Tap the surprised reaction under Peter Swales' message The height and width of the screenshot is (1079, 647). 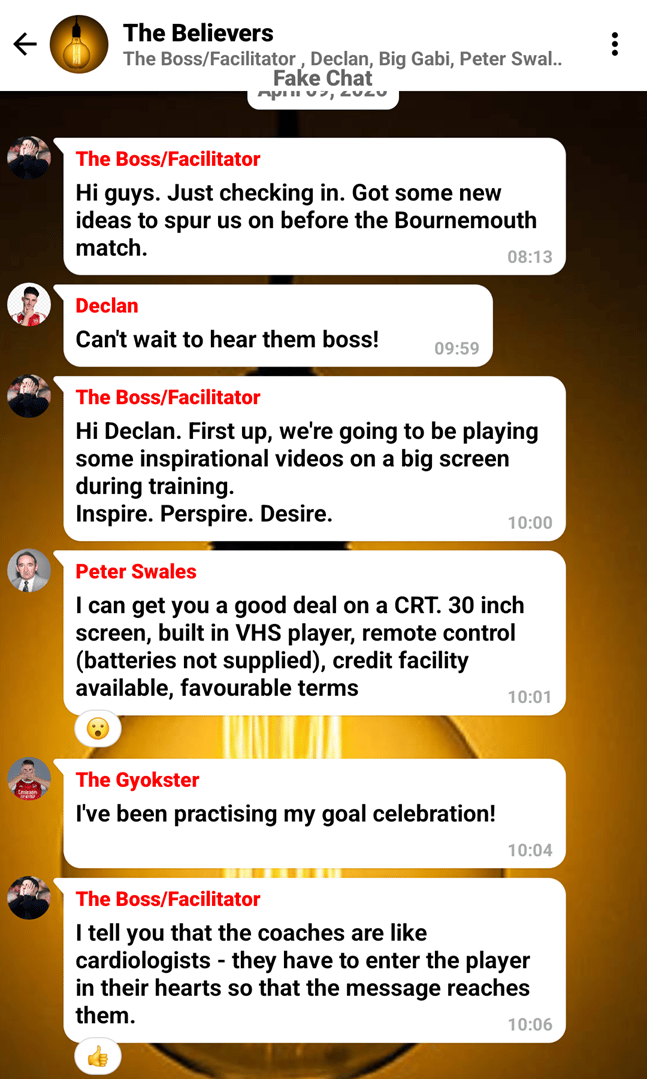[x=98, y=729]
